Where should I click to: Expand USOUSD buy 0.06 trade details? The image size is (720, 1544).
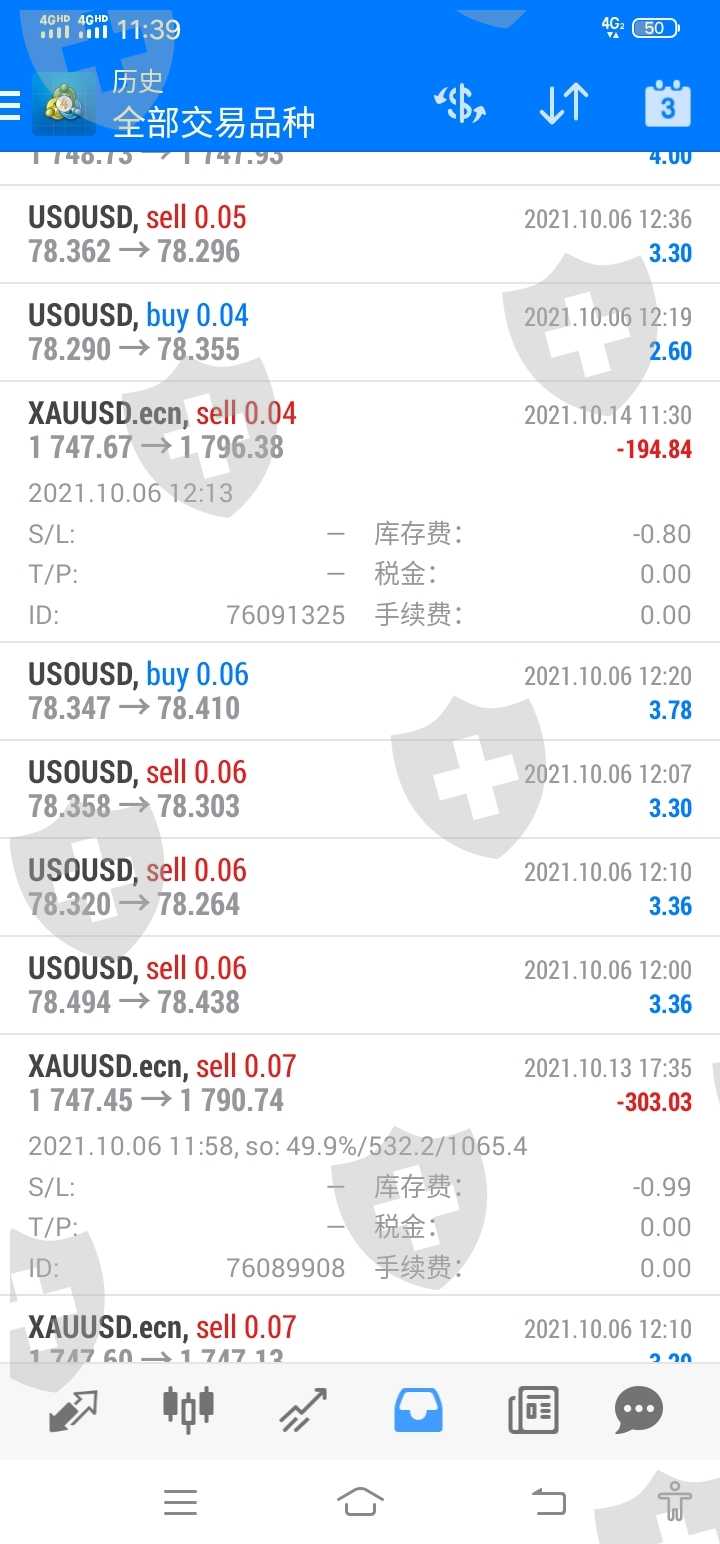click(360, 692)
